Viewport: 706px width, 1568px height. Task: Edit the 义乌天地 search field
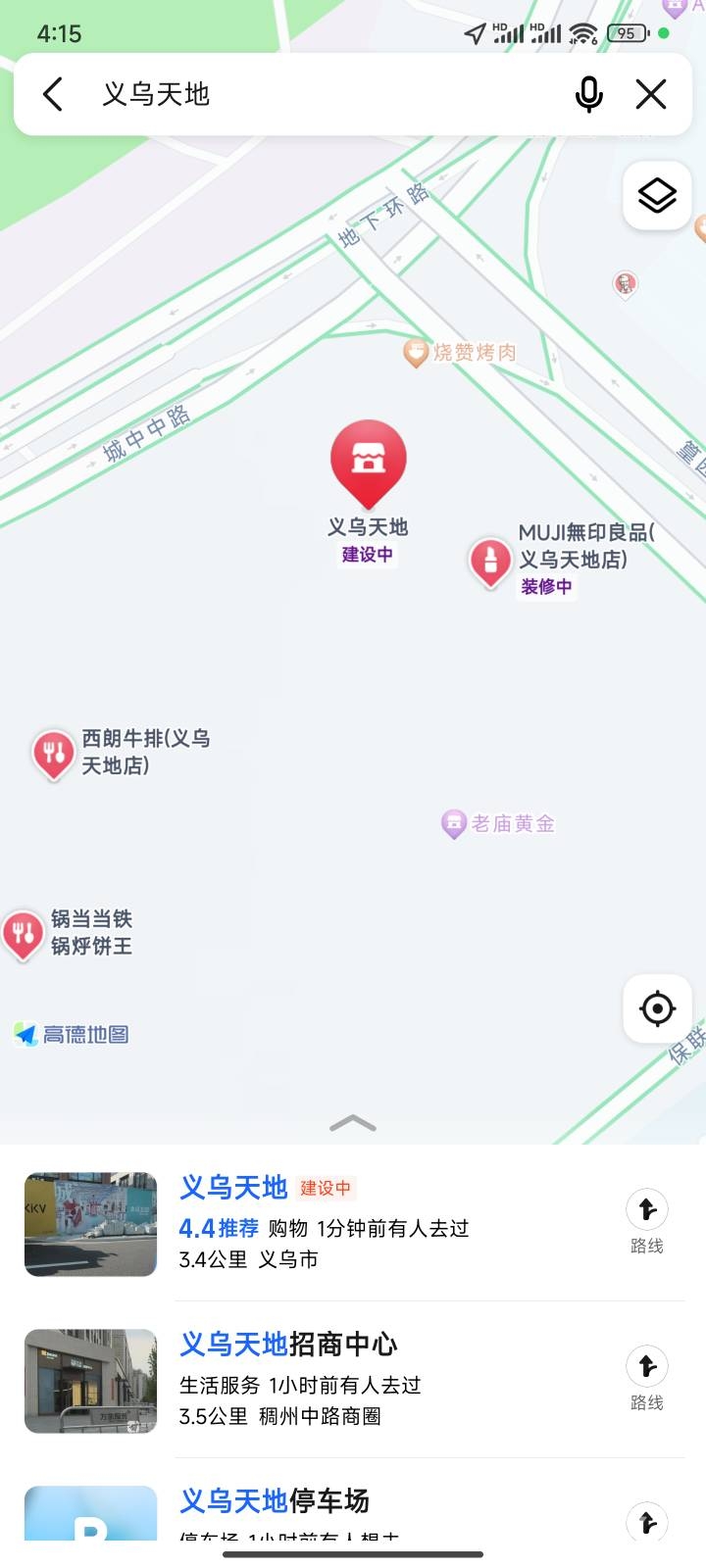click(x=324, y=94)
